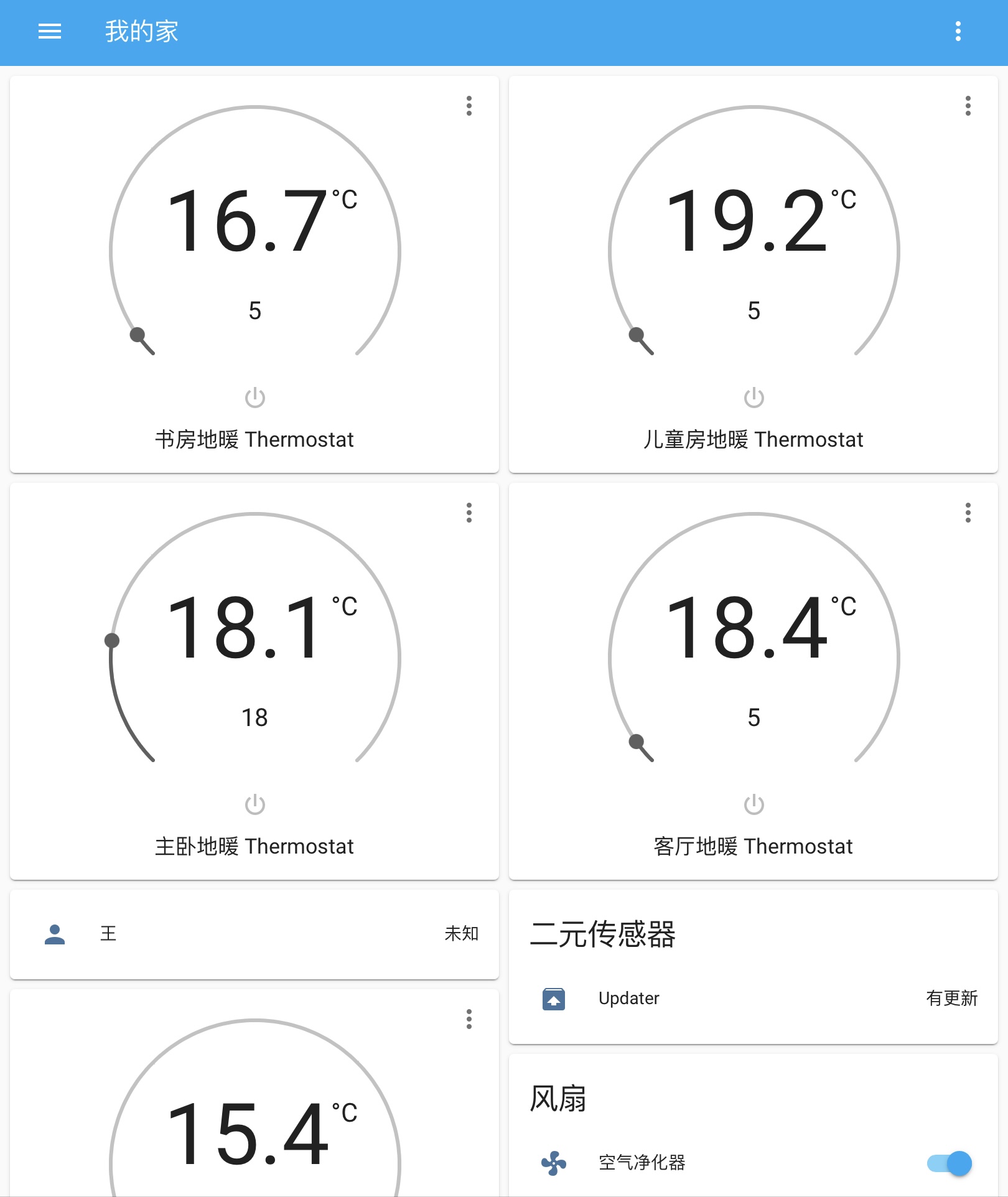
Task: Click the 有更新 link for Updater
Action: [952, 999]
